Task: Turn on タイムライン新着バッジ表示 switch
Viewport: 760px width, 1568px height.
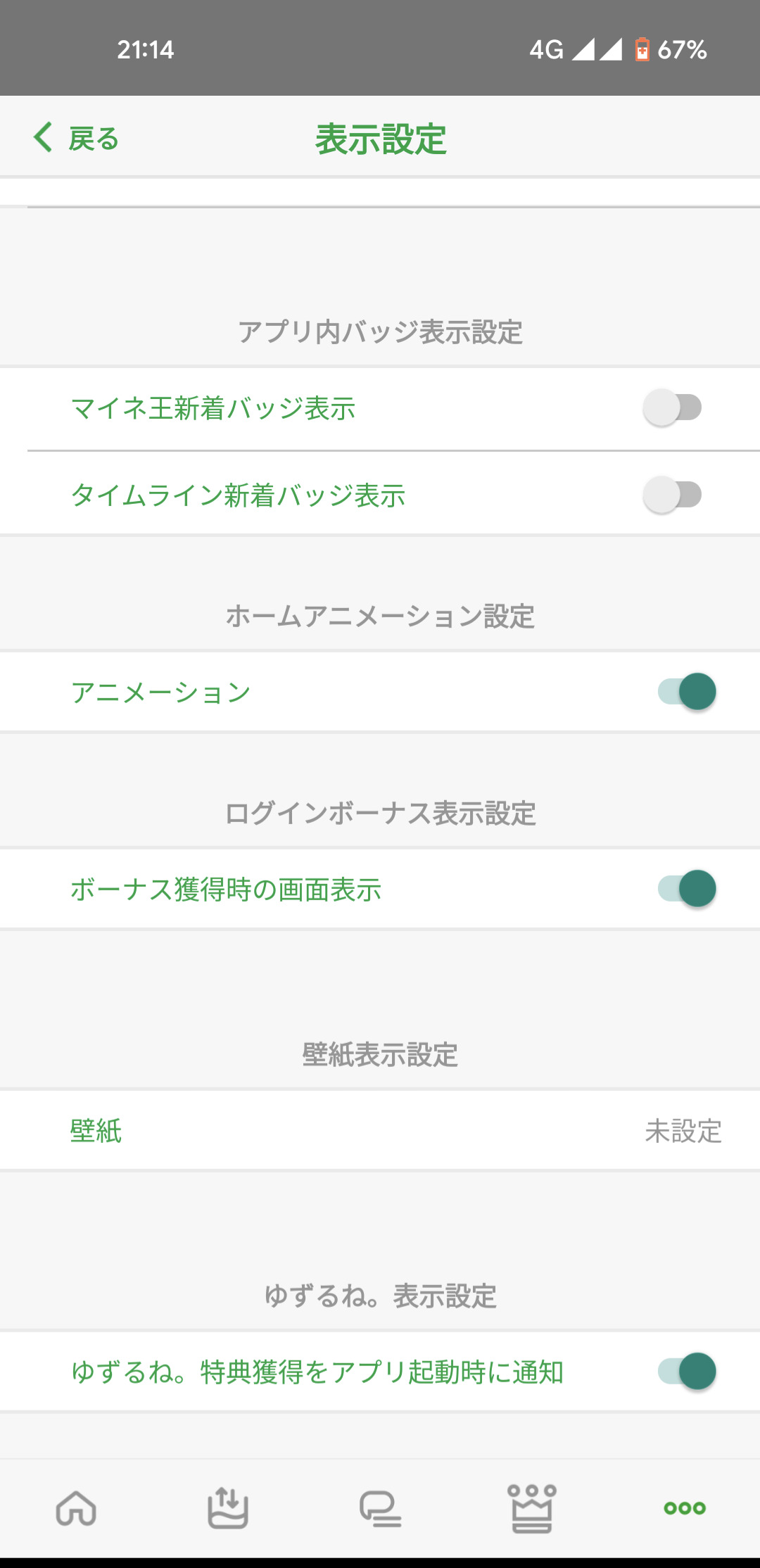Action: coord(672,495)
